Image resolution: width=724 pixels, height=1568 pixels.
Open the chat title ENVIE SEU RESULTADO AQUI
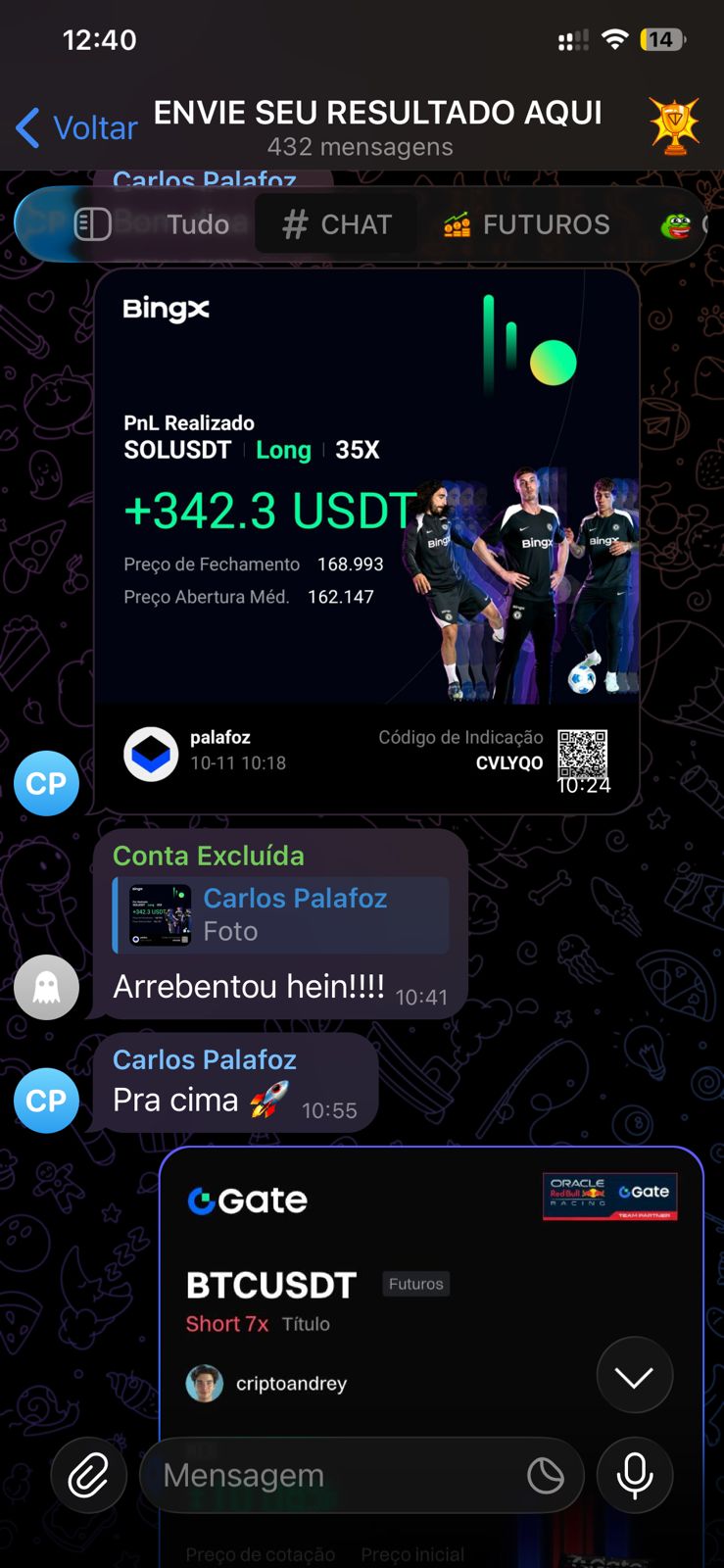point(377,112)
